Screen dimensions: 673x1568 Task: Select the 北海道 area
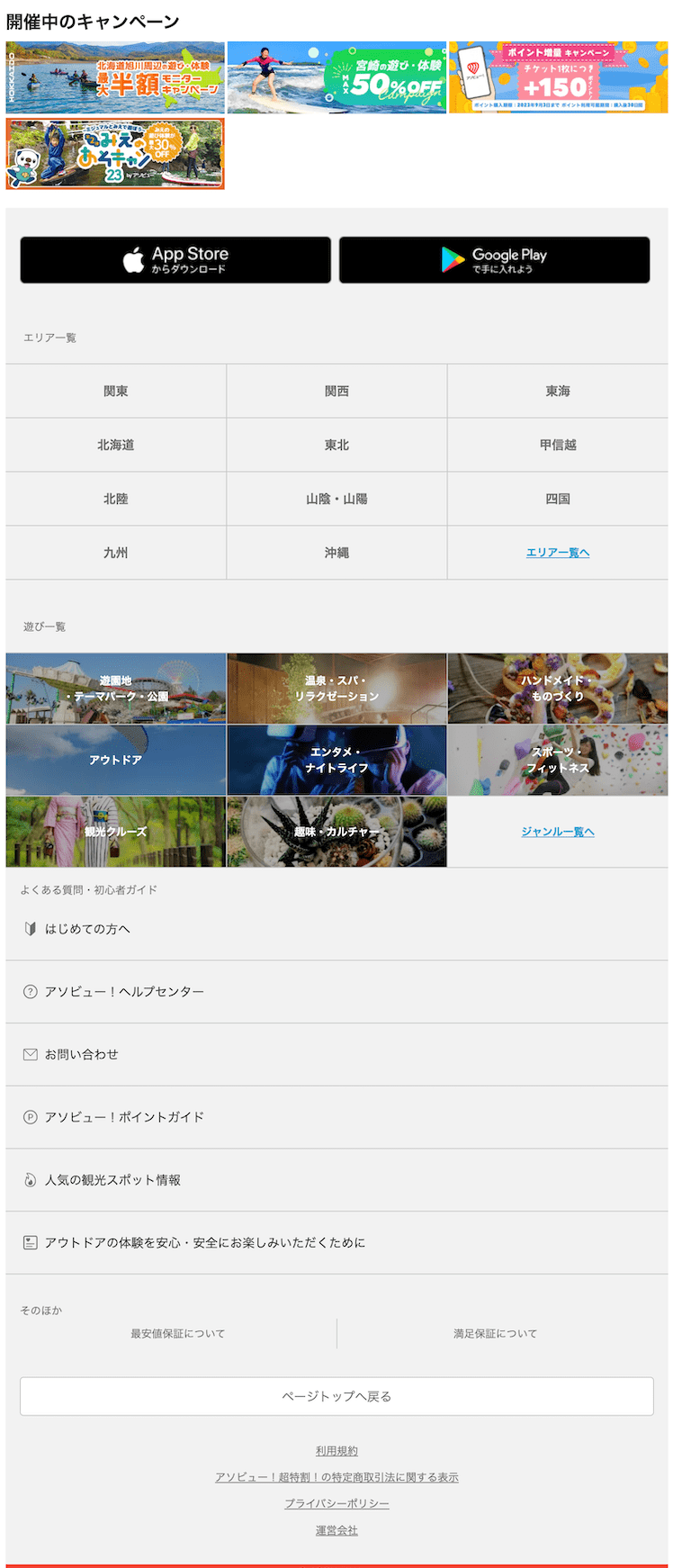tap(115, 445)
